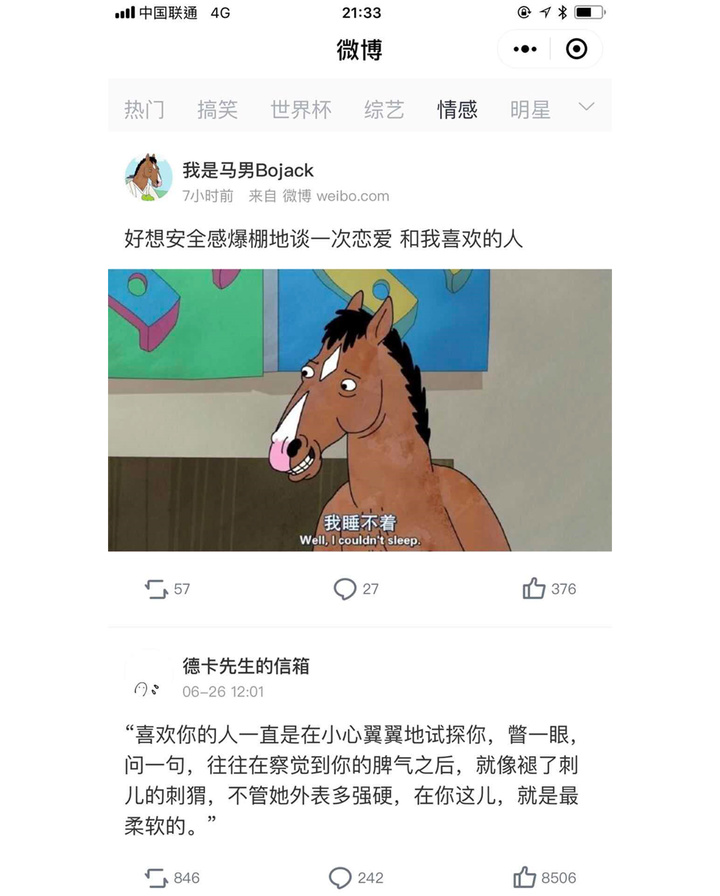Expand the category list chevron
720x896 pixels.
(587, 107)
